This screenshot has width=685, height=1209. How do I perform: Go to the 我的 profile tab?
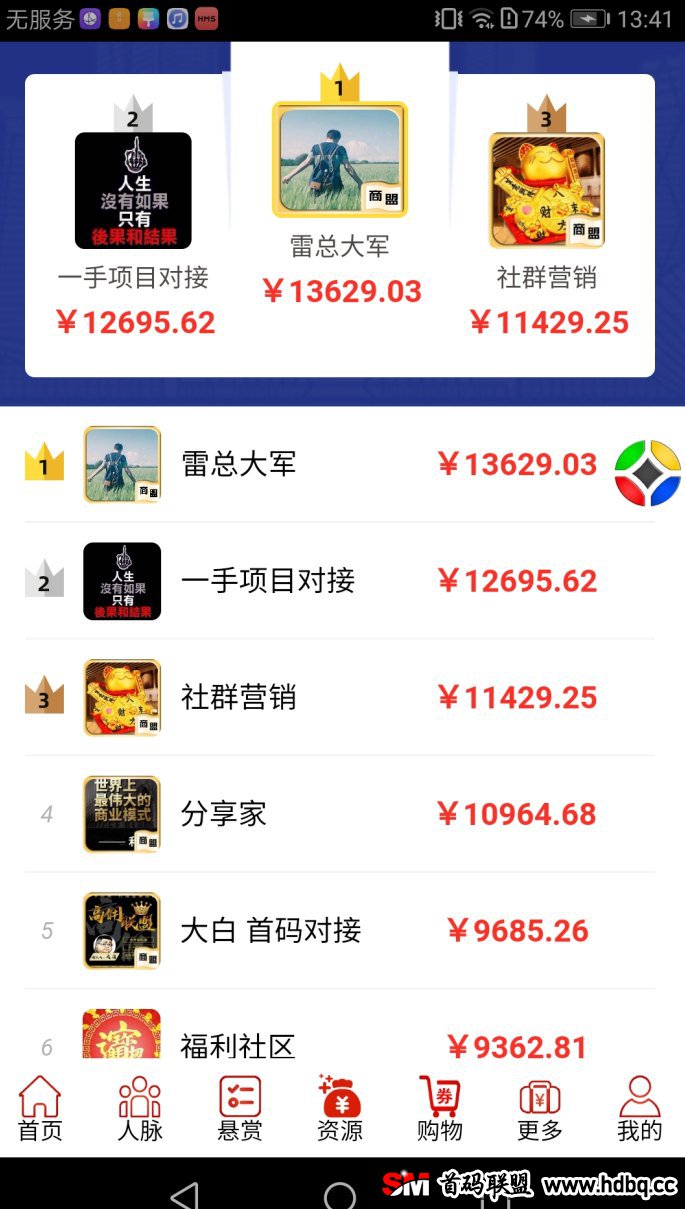(x=640, y=1108)
